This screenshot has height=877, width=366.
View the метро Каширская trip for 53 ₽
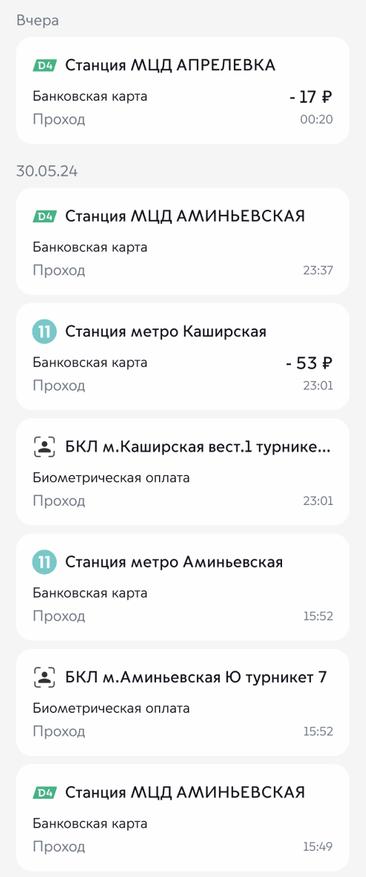pyautogui.click(x=182, y=357)
